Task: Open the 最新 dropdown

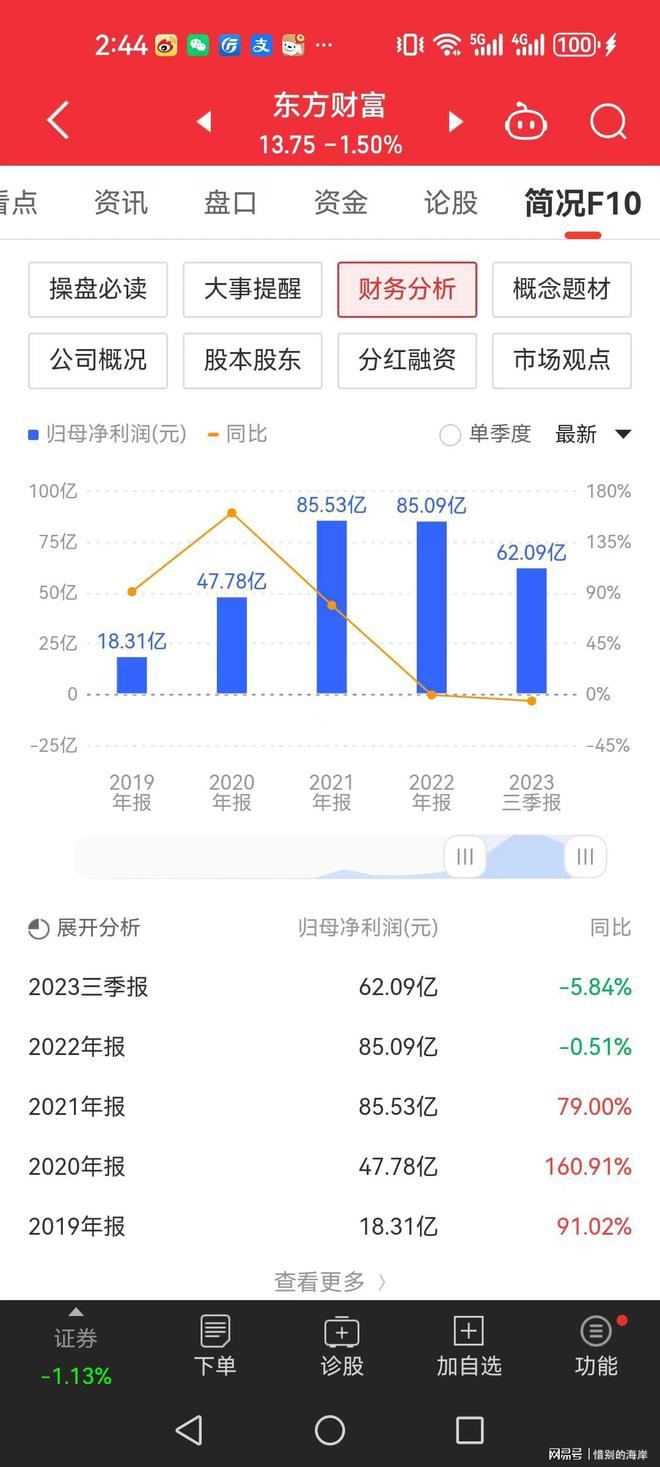Action: click(593, 435)
